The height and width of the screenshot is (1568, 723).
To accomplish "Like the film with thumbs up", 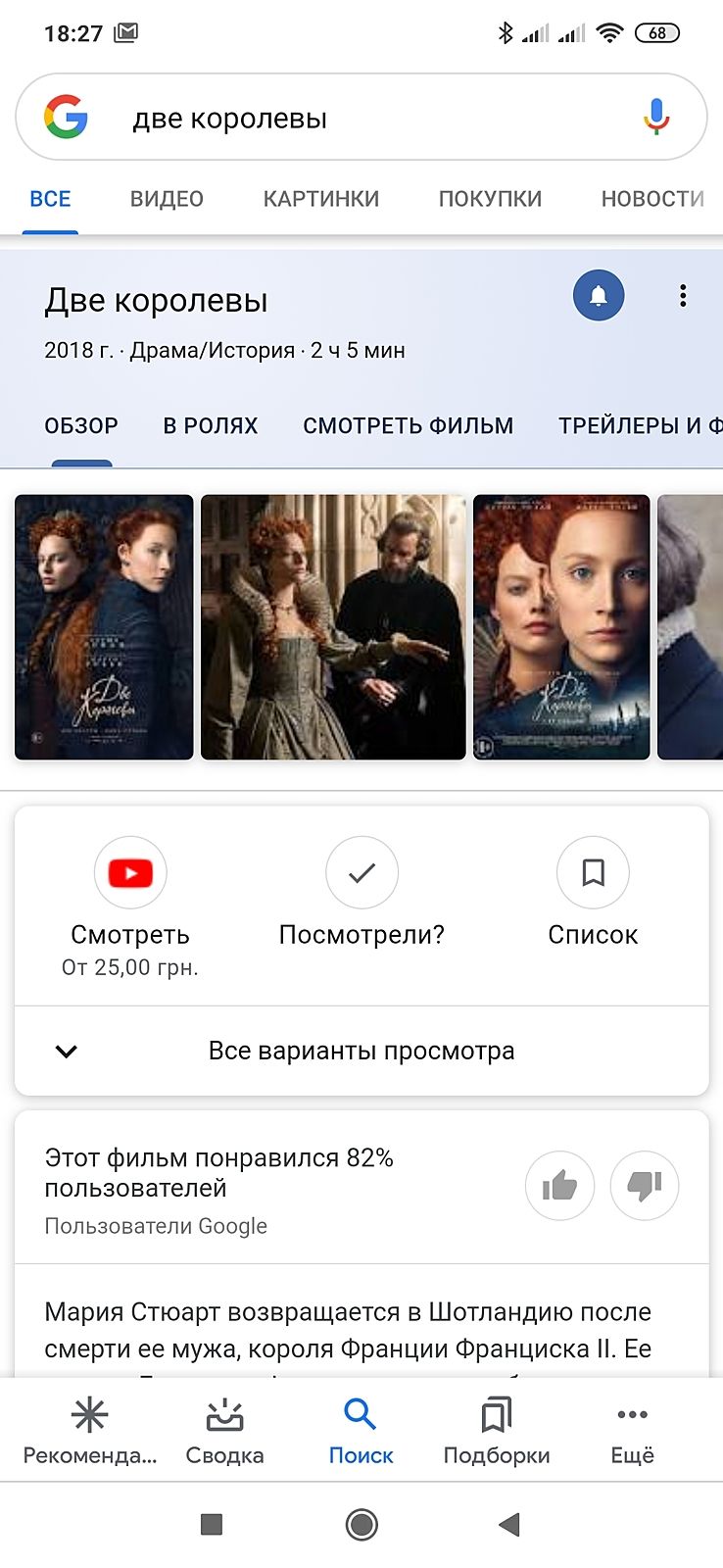I will coord(560,1187).
